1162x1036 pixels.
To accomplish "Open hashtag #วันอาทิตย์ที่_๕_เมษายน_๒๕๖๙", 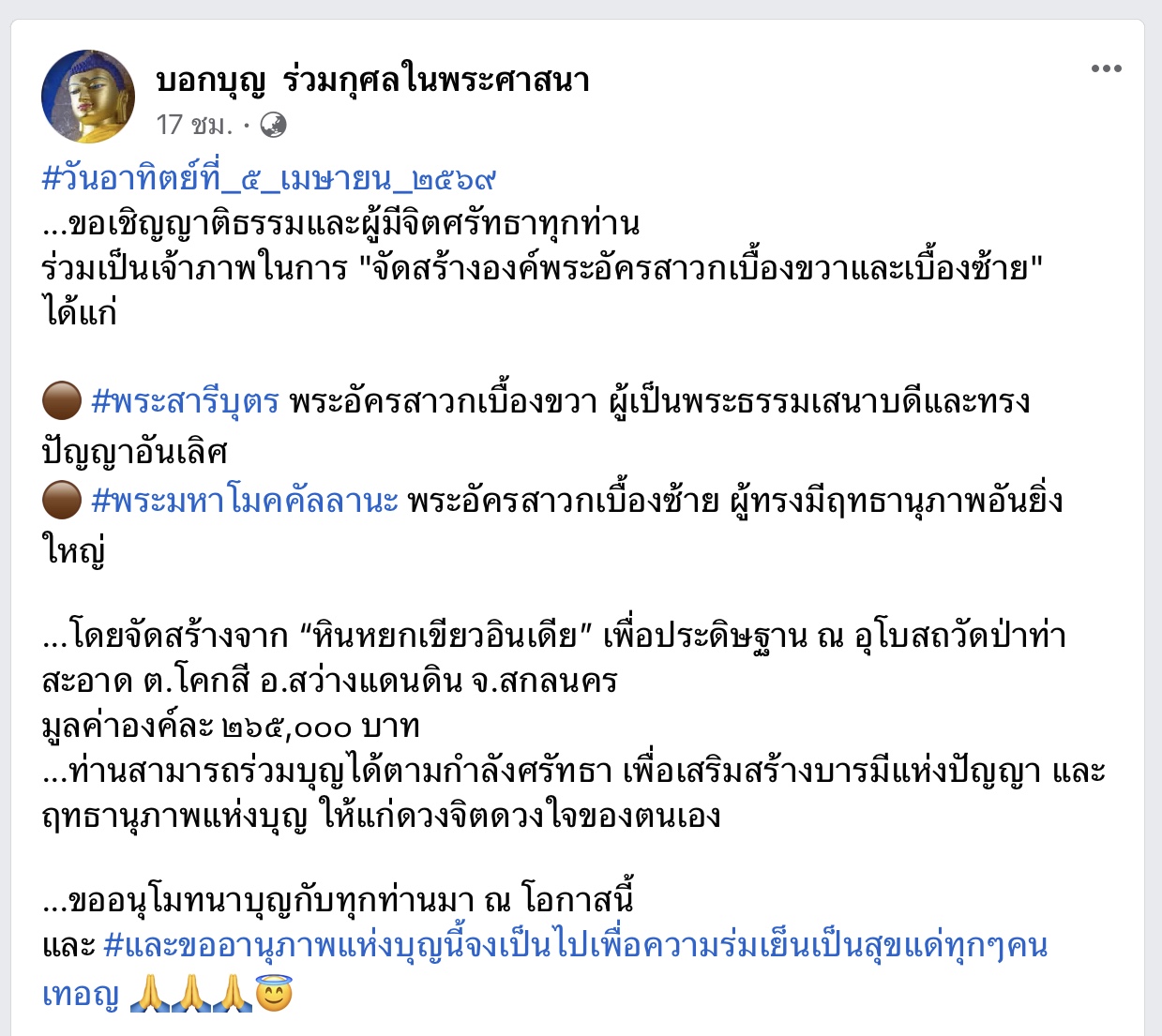I will point(268,178).
